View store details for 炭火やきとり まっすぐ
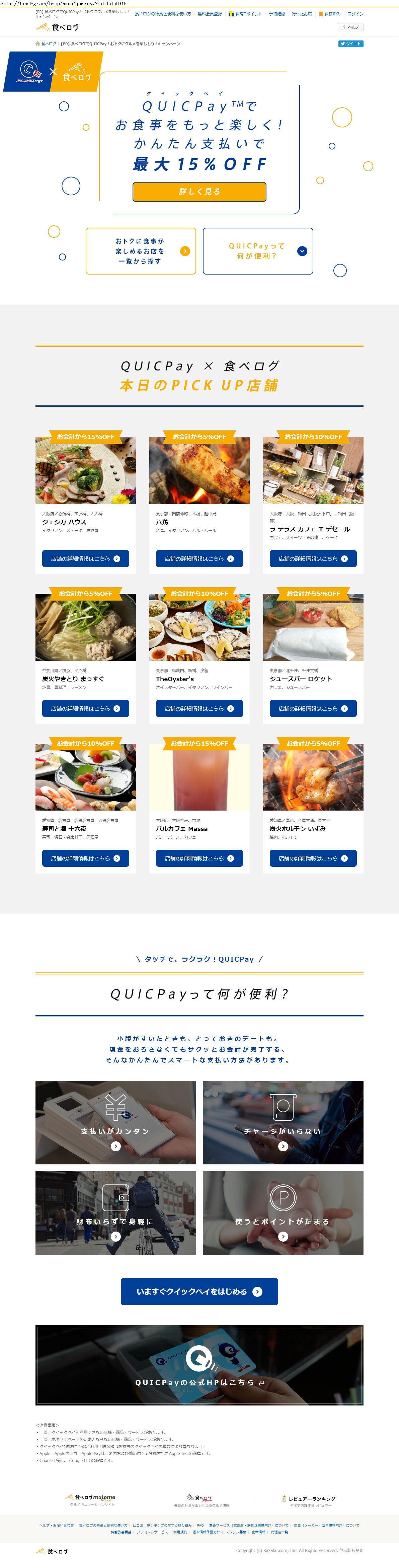Image resolution: width=399 pixels, height=1568 pixels. [85, 708]
